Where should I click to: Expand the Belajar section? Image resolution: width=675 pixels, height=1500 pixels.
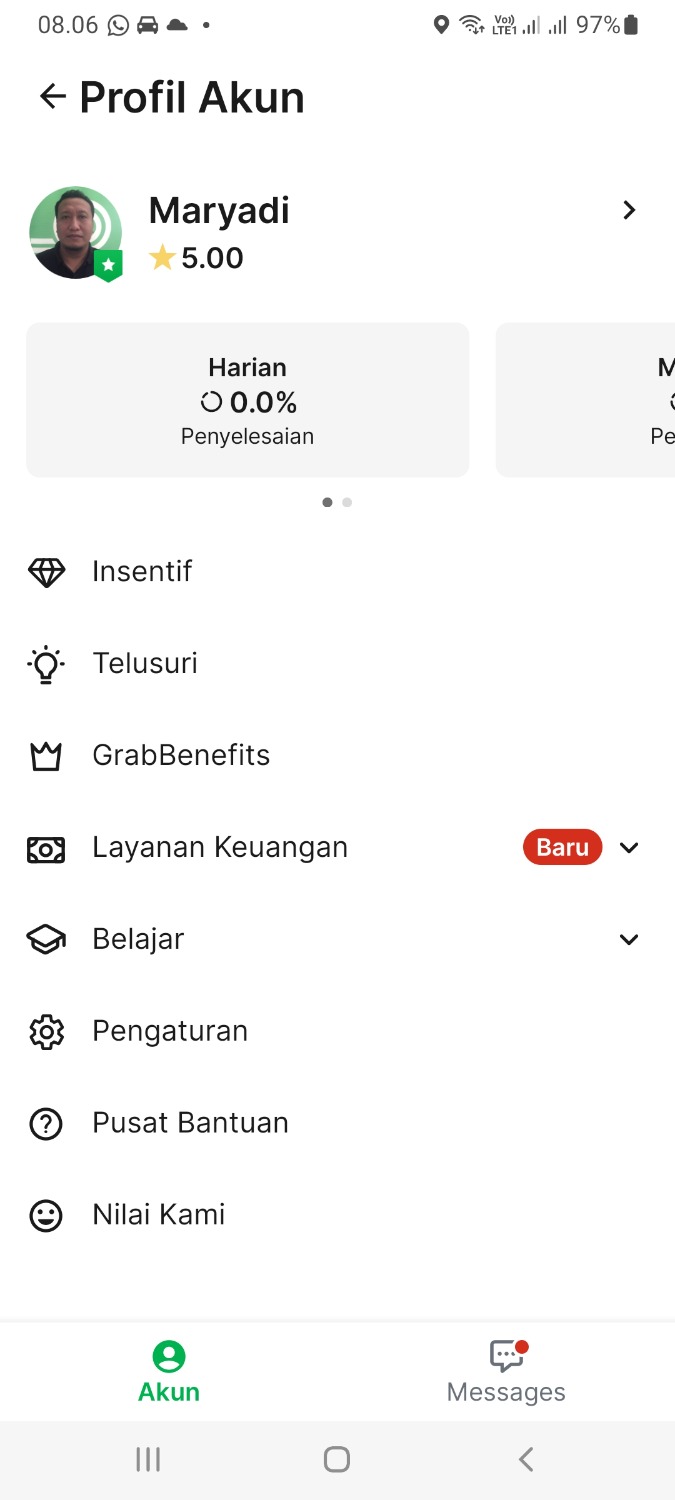(x=628, y=939)
